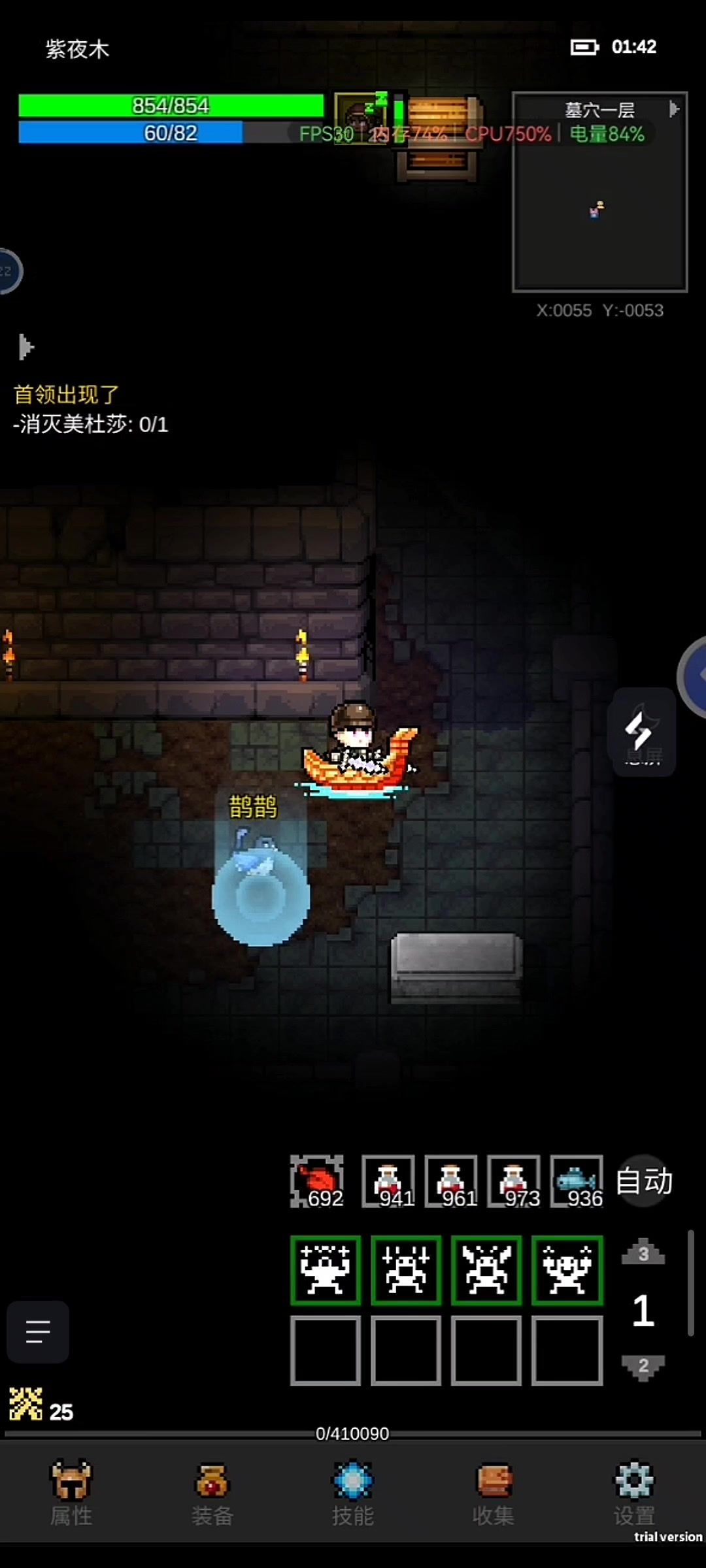Screen dimensions: 706x1568
Task: Use the potion with count 941
Action: point(388,1181)
